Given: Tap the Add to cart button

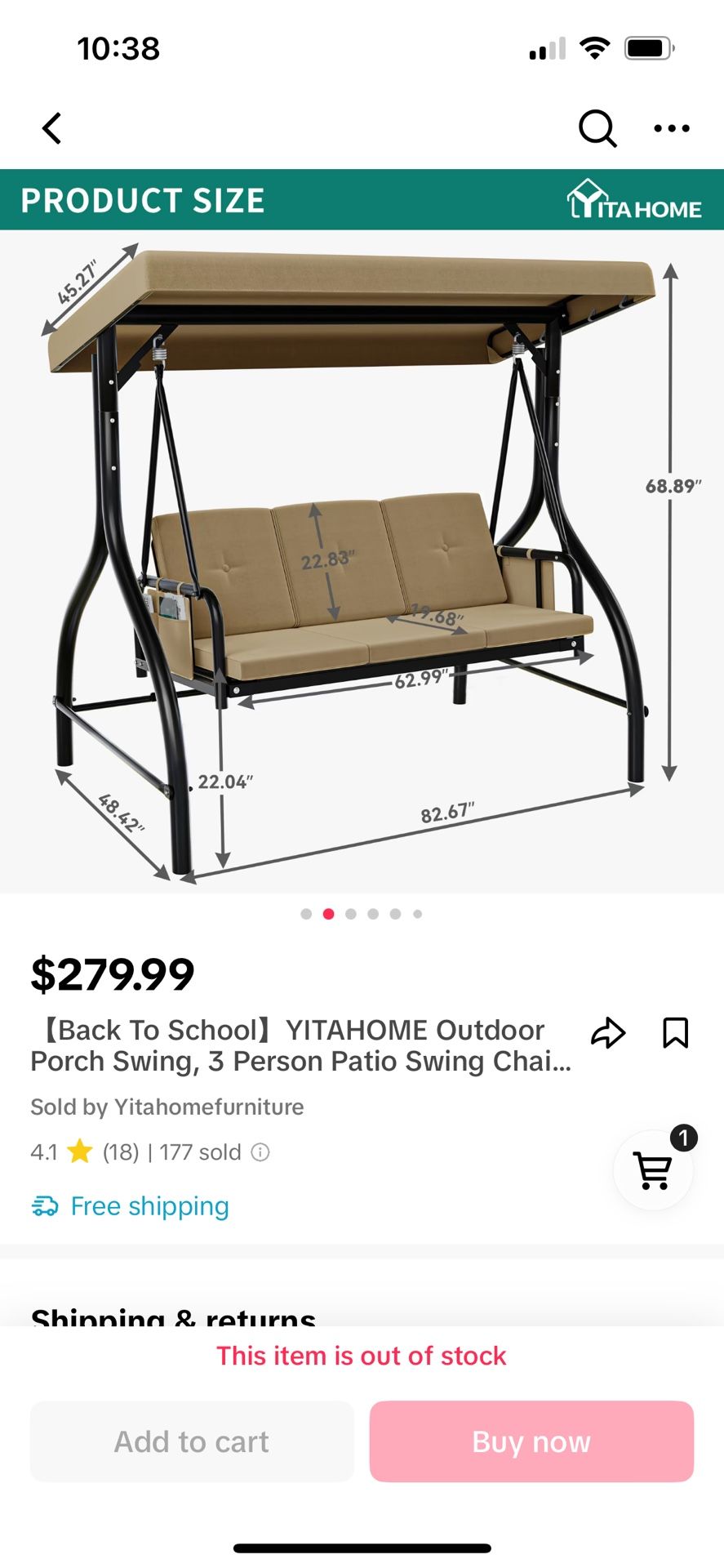Looking at the screenshot, I should 192,1441.
